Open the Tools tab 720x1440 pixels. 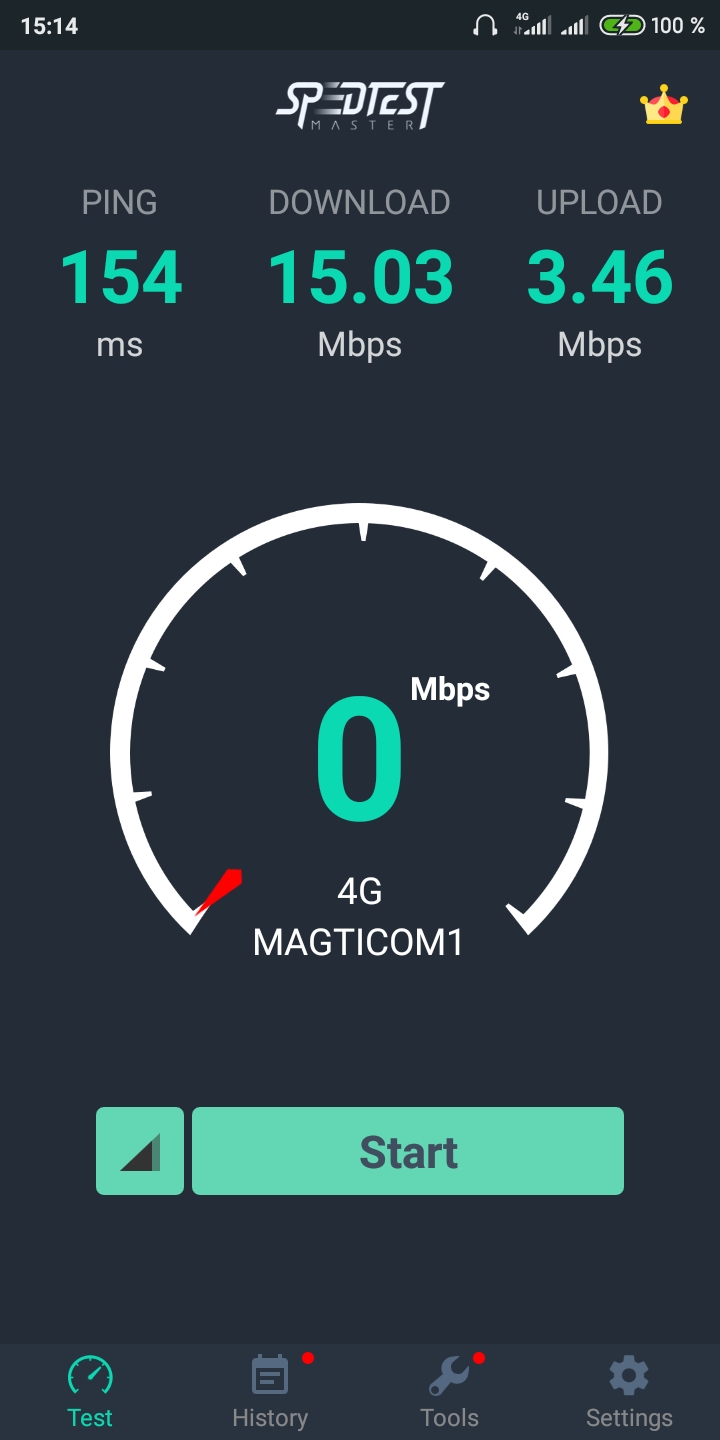pyautogui.click(x=450, y=1392)
